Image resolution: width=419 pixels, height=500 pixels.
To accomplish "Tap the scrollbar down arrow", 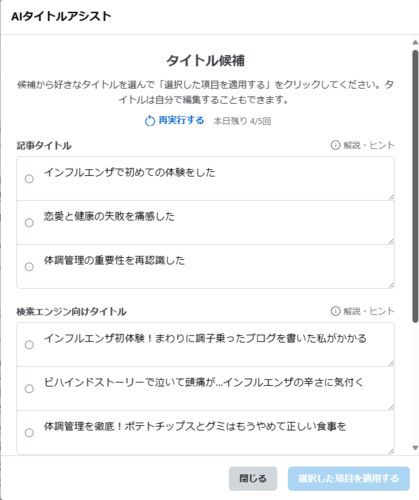I will point(415,448).
